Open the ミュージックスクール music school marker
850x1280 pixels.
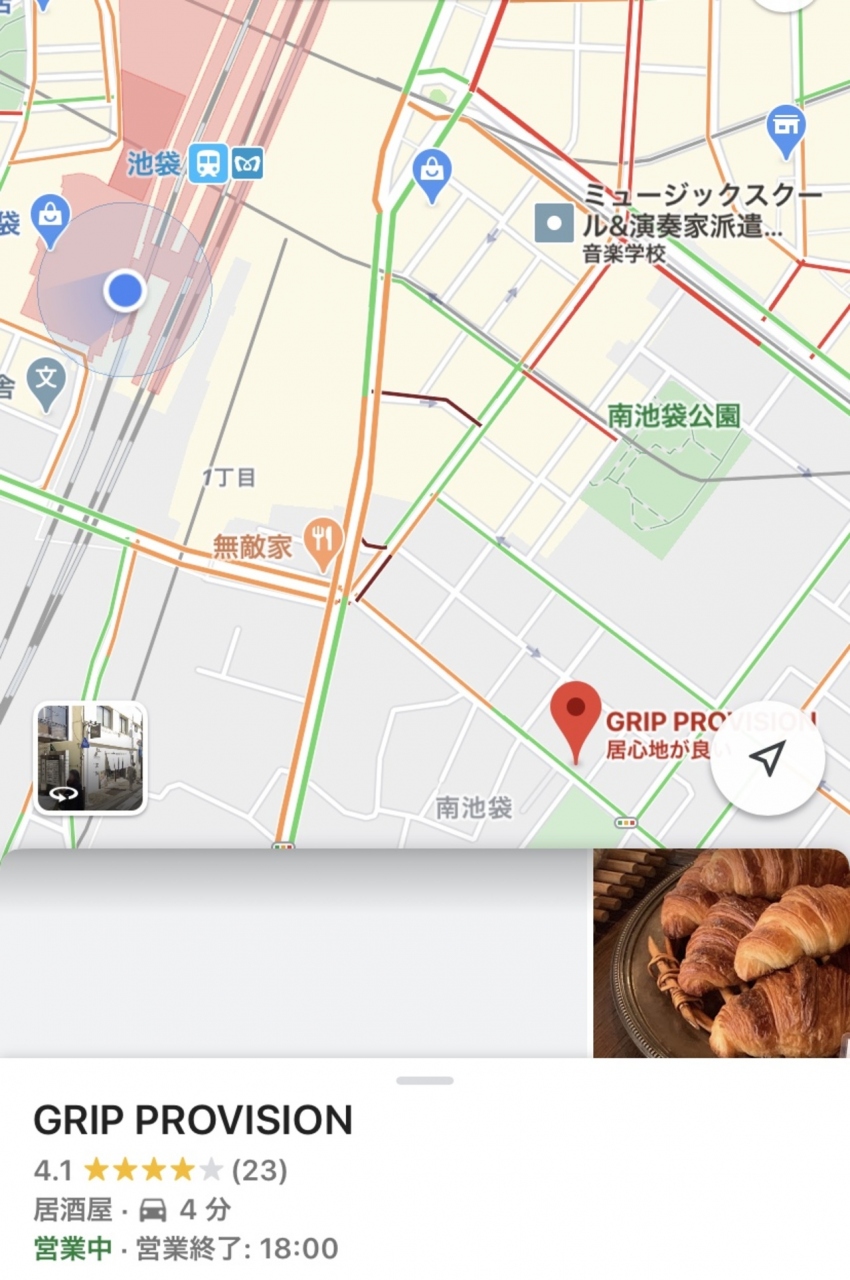[x=554, y=223]
